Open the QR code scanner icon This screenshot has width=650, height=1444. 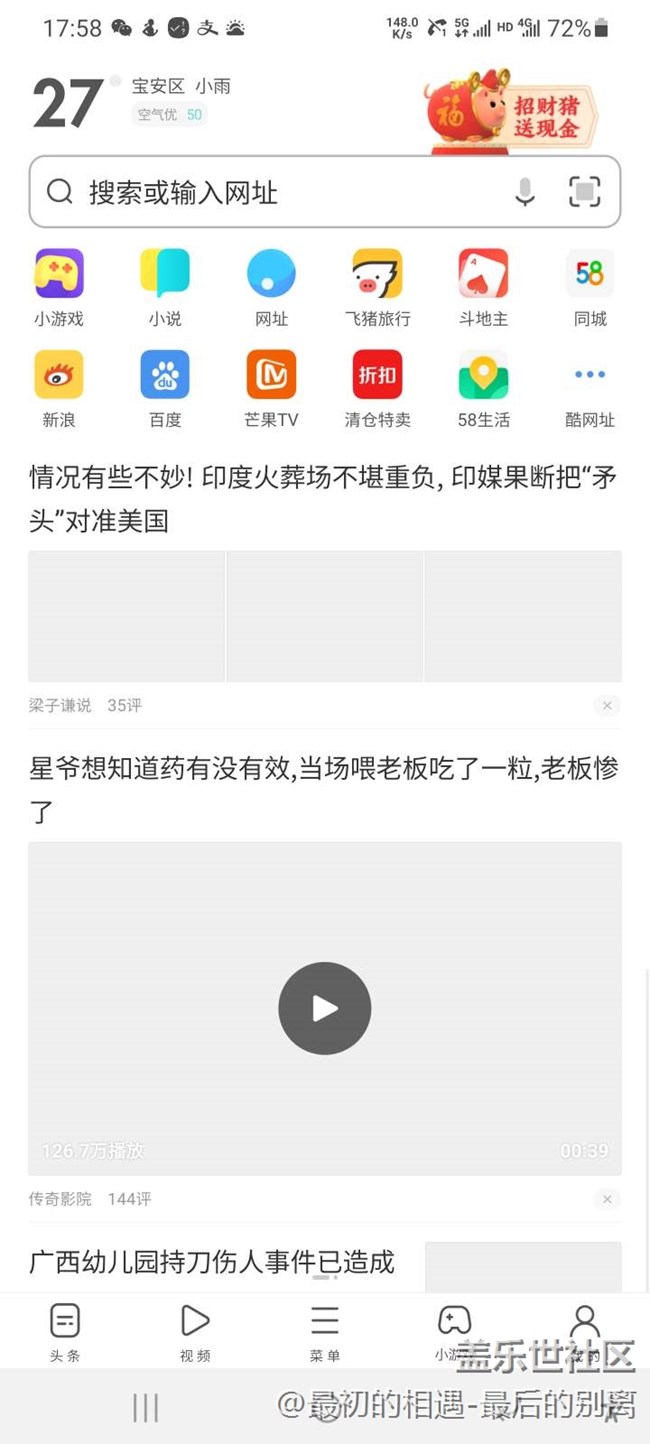click(585, 192)
